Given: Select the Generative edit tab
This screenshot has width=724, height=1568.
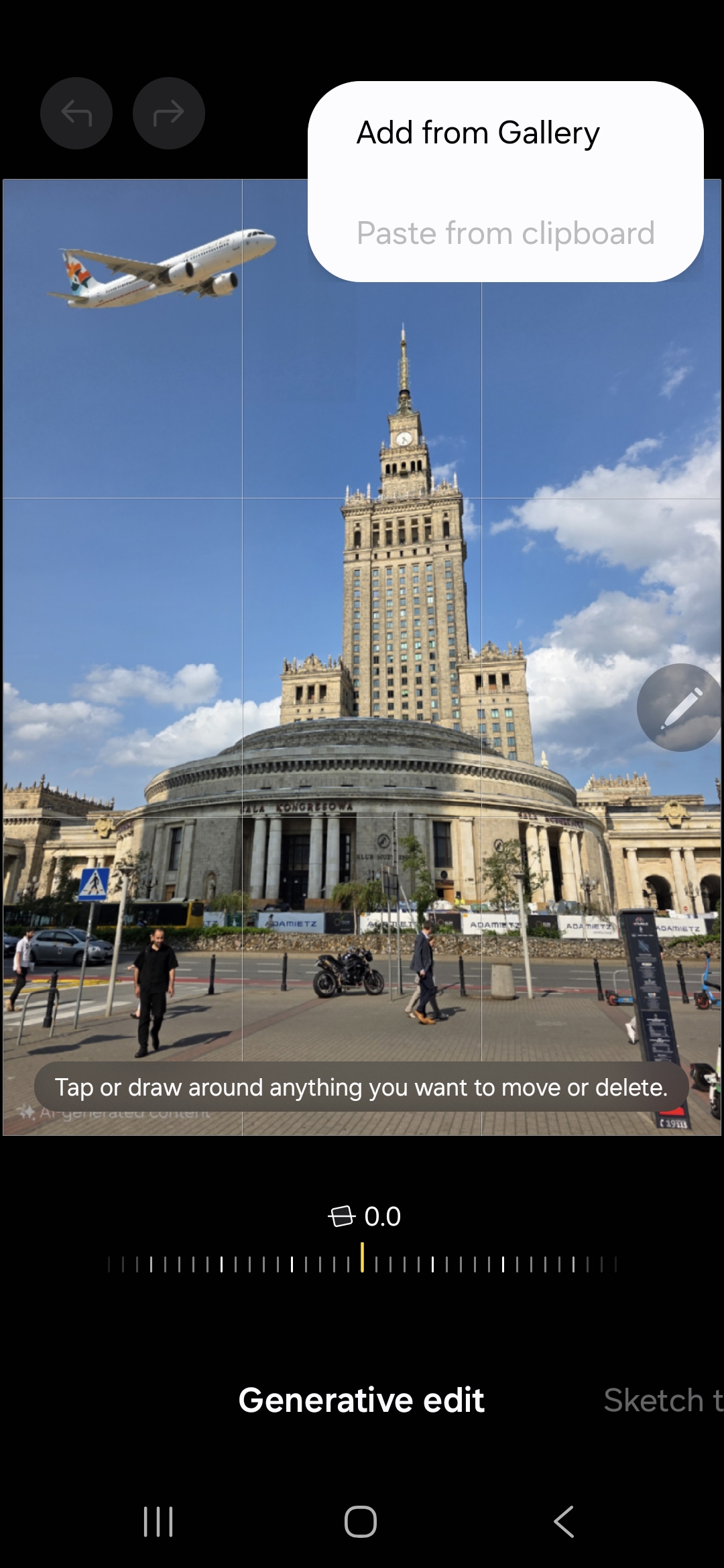Looking at the screenshot, I should (361, 1400).
